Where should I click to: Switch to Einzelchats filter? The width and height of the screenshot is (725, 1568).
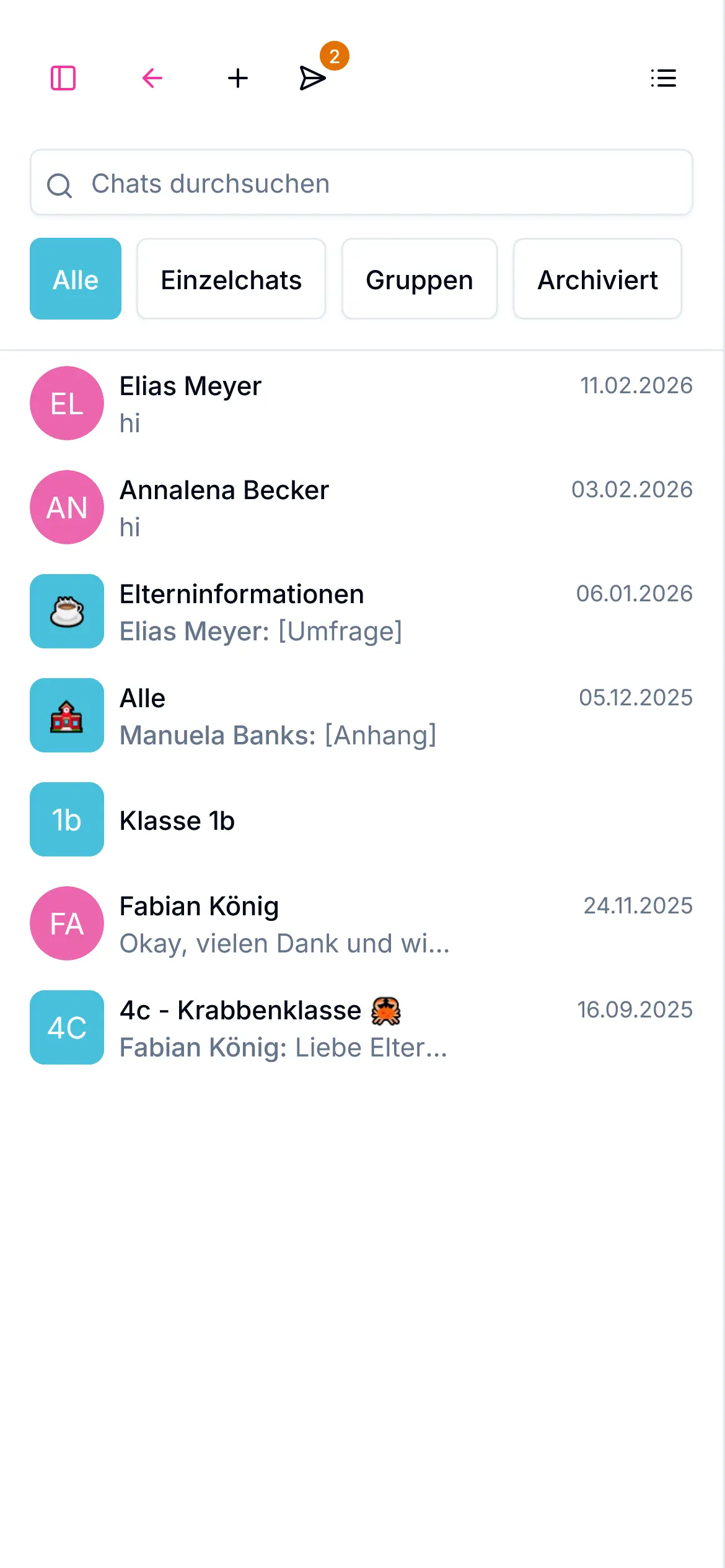231,279
